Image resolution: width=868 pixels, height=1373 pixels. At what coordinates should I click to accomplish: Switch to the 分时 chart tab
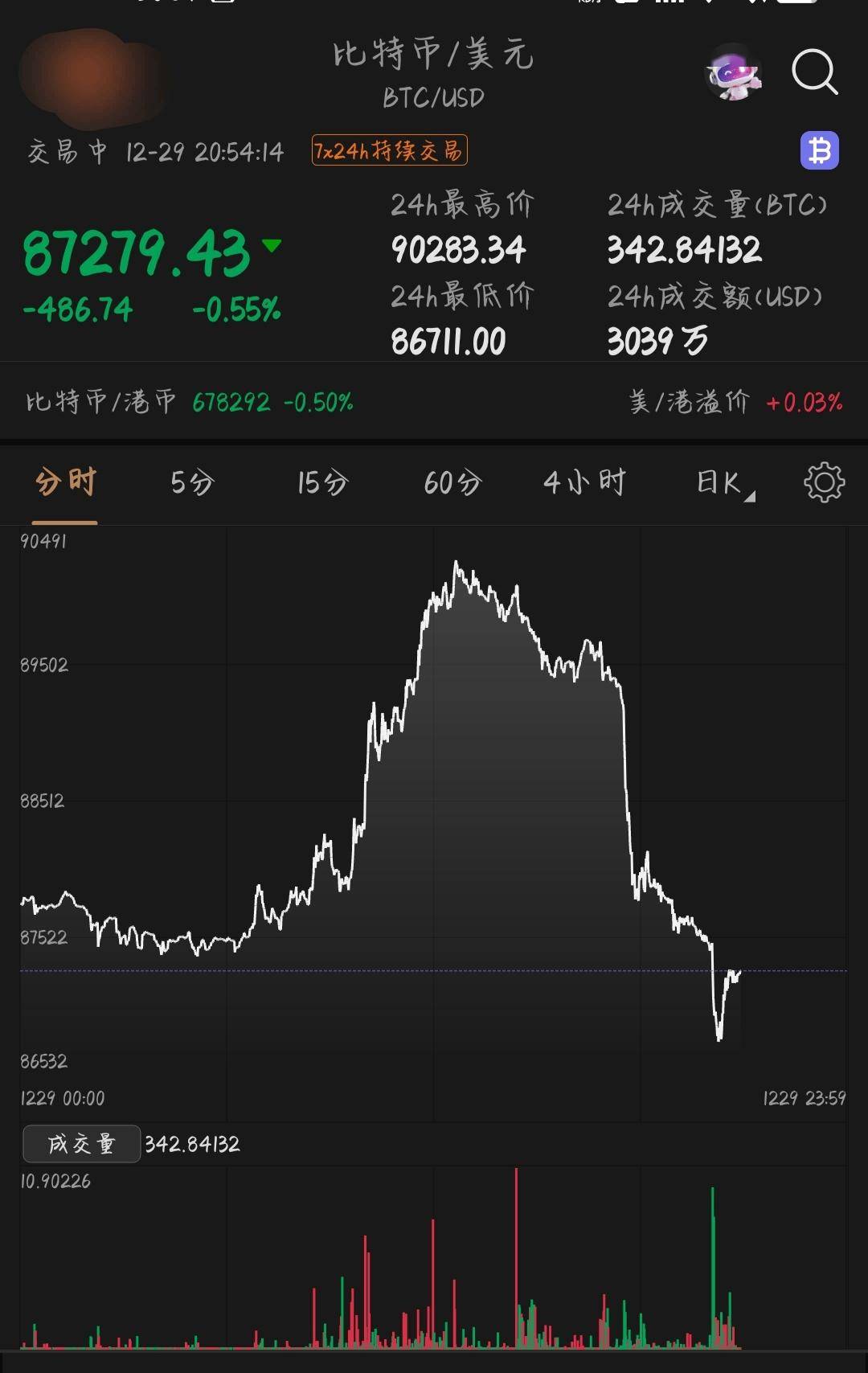(66, 482)
